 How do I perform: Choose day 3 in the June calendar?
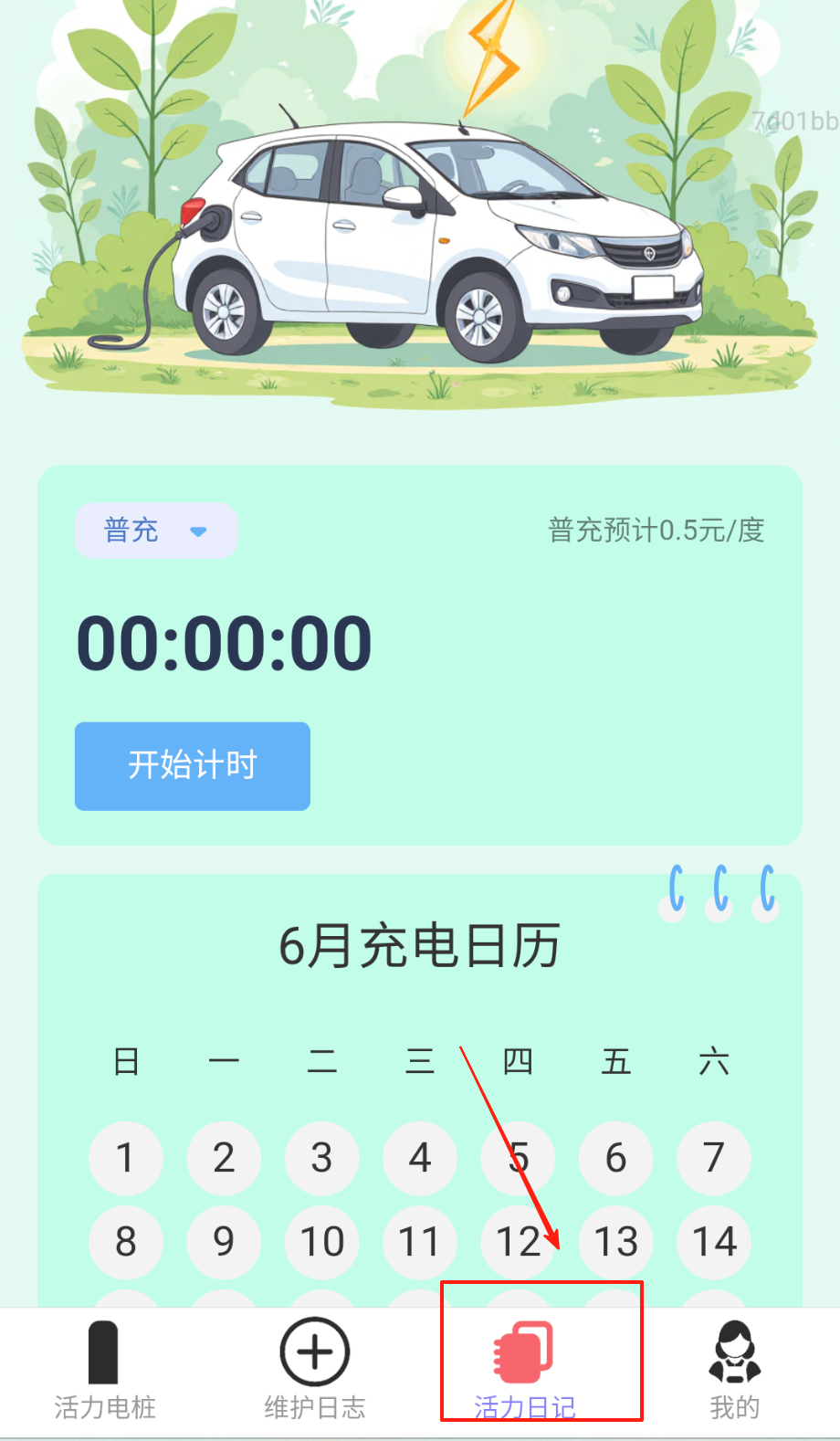(x=321, y=1158)
